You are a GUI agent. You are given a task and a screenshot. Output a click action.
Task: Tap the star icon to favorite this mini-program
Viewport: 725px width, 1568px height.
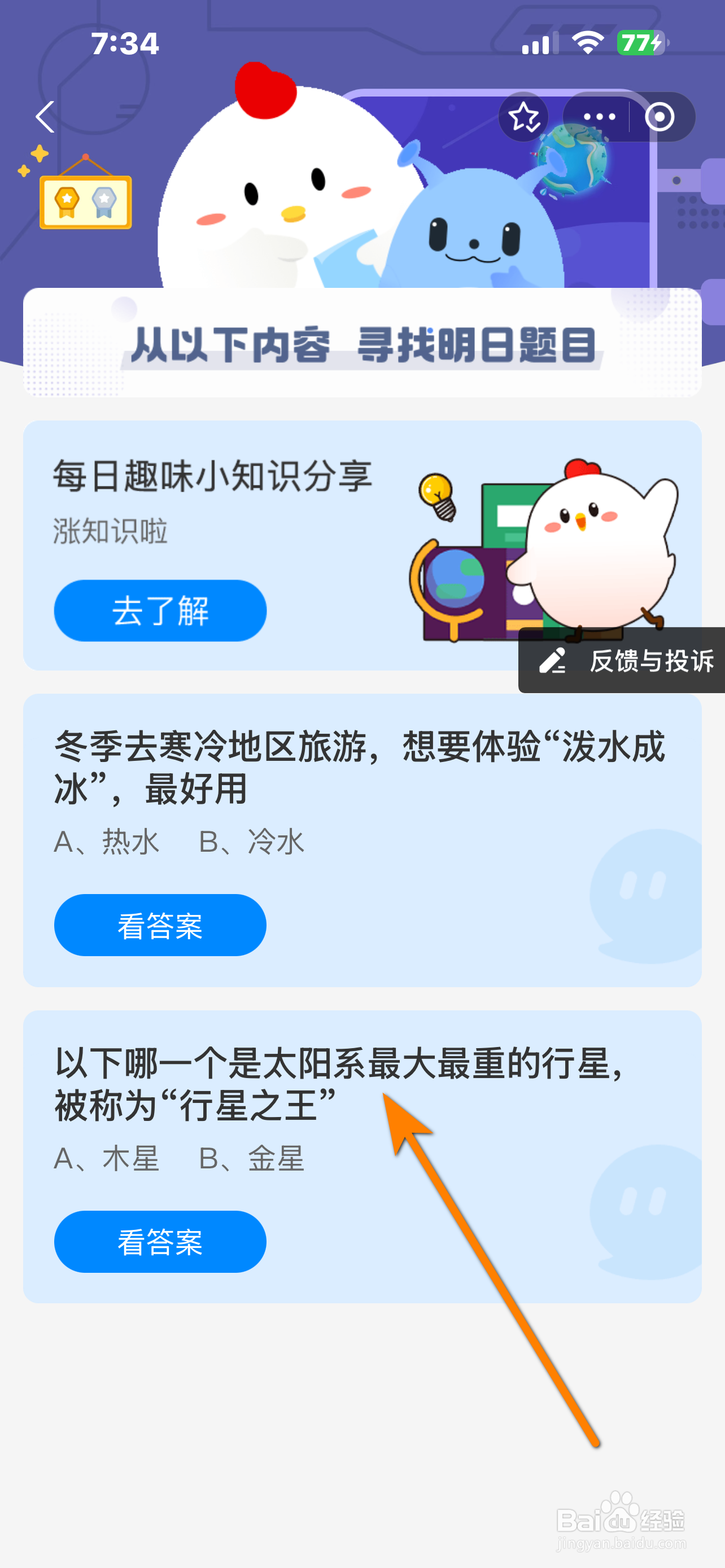[x=523, y=117]
